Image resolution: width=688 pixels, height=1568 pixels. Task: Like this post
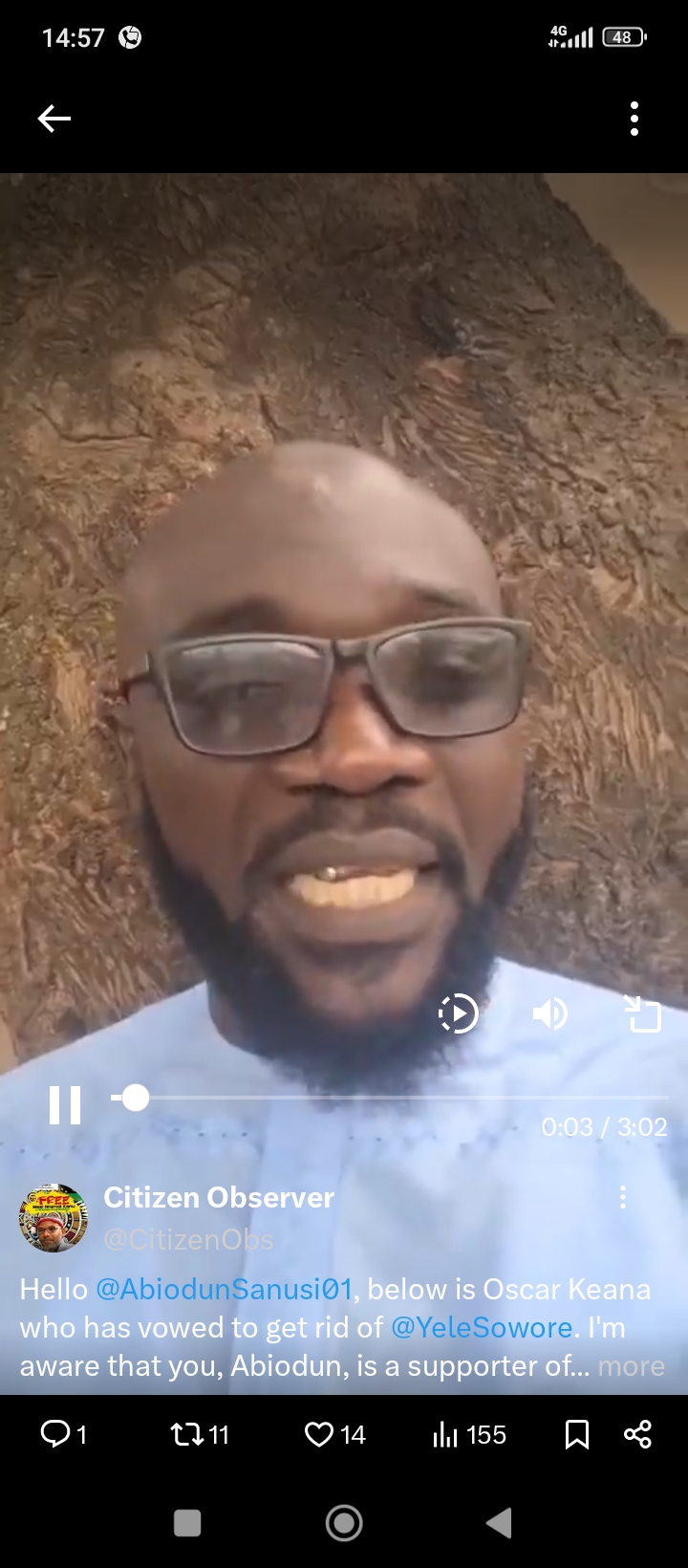click(335, 1434)
